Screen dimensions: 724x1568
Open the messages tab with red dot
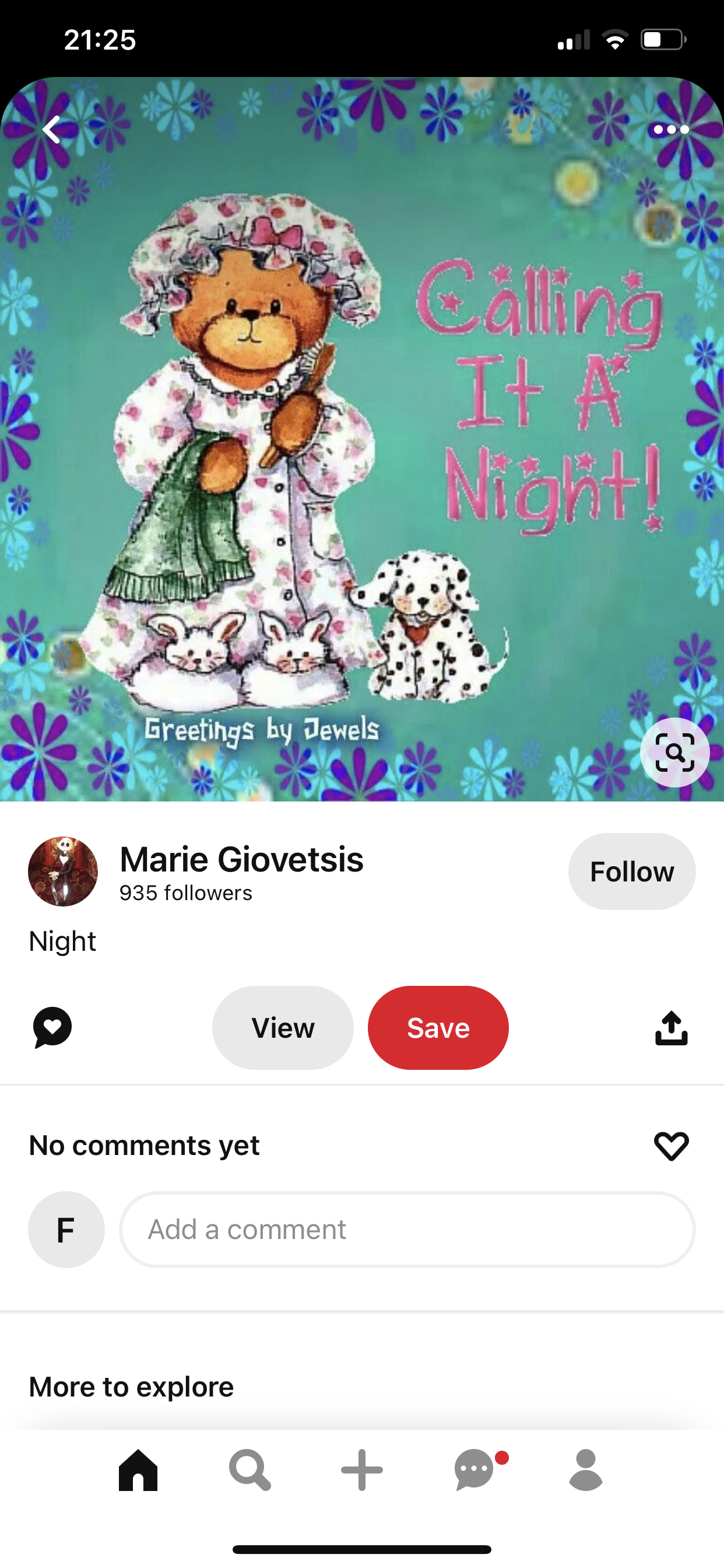(475, 1469)
